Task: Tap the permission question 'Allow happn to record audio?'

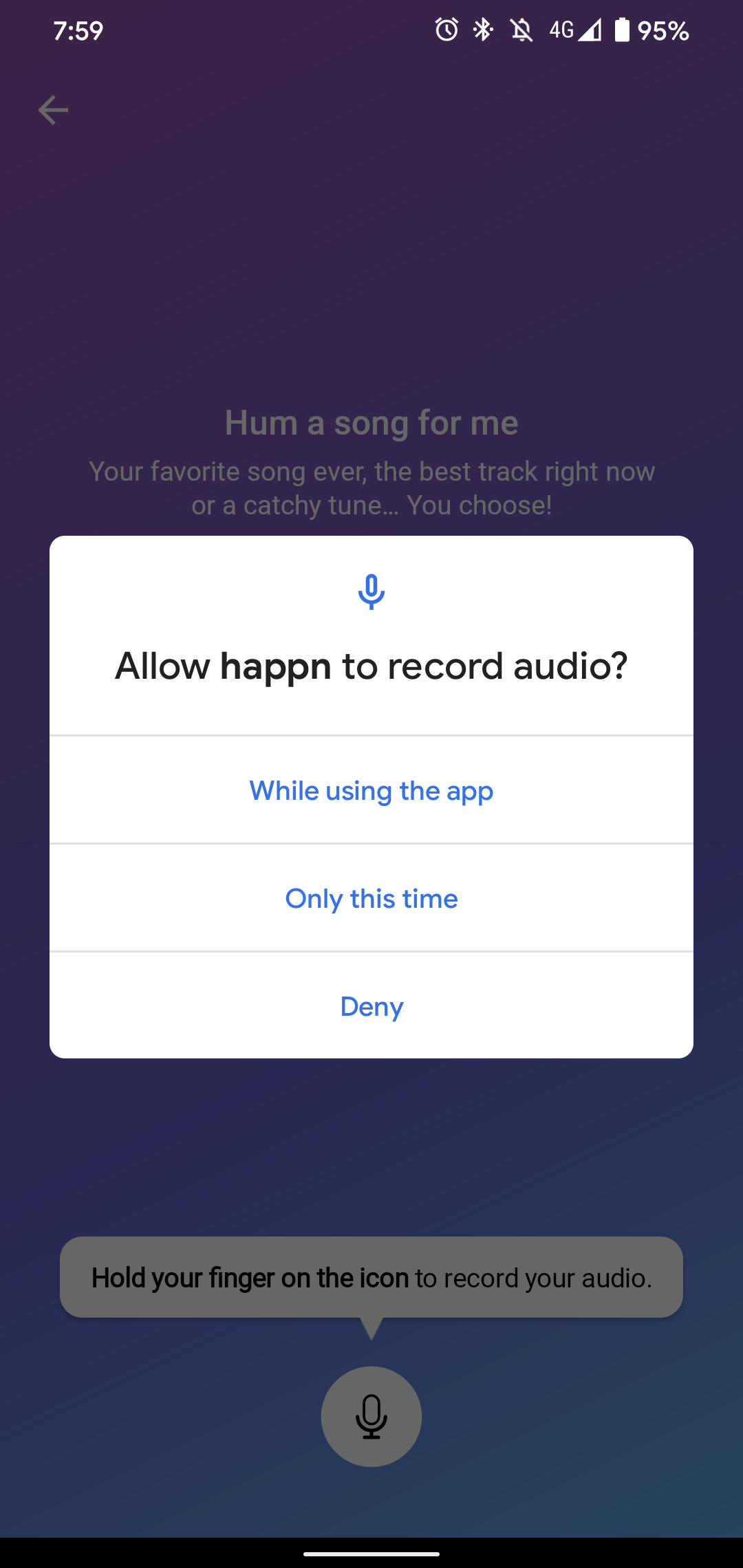Action: tap(371, 666)
